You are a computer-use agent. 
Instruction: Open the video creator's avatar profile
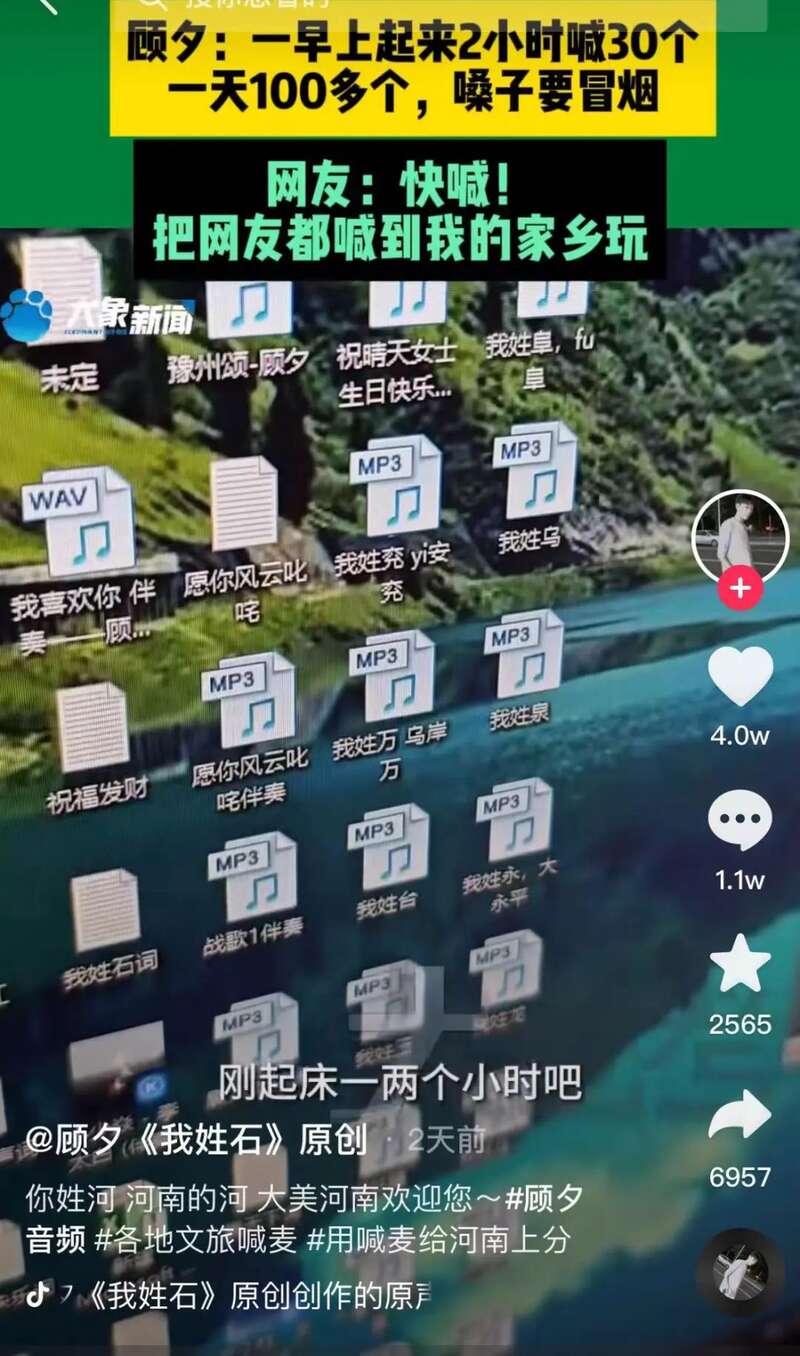point(740,536)
